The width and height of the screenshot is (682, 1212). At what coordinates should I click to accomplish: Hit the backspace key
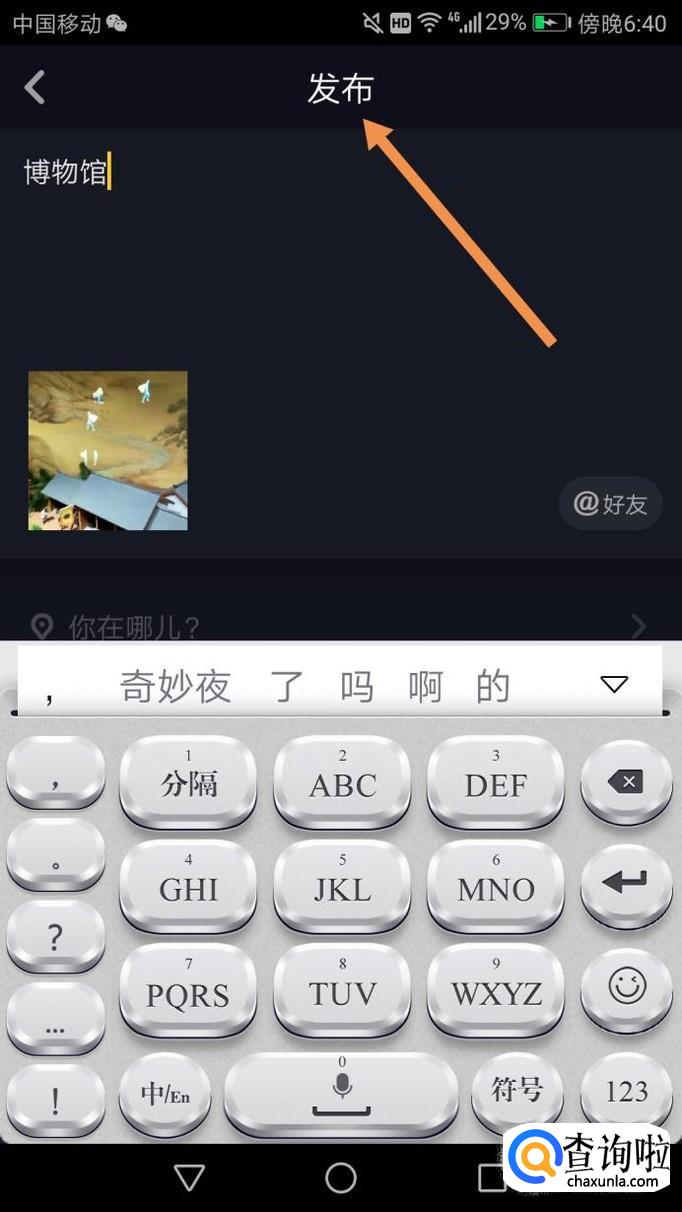(626, 782)
